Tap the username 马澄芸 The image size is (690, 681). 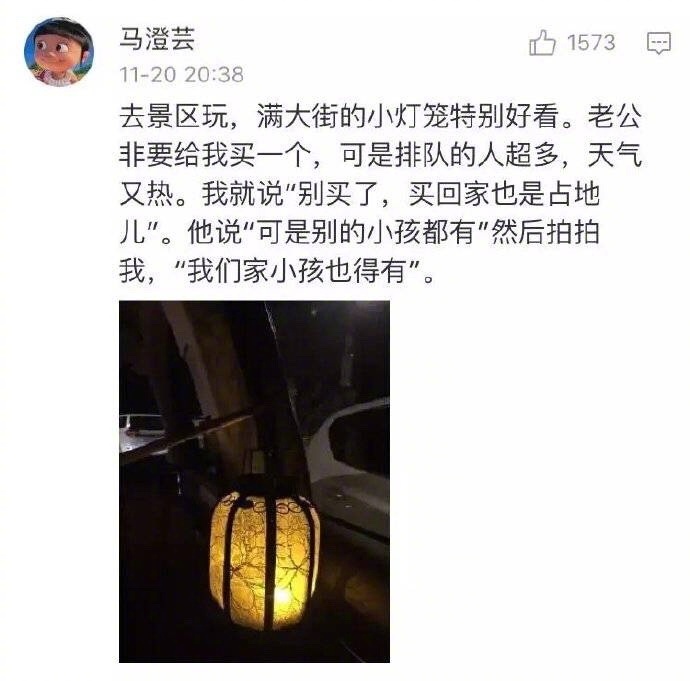(158, 40)
